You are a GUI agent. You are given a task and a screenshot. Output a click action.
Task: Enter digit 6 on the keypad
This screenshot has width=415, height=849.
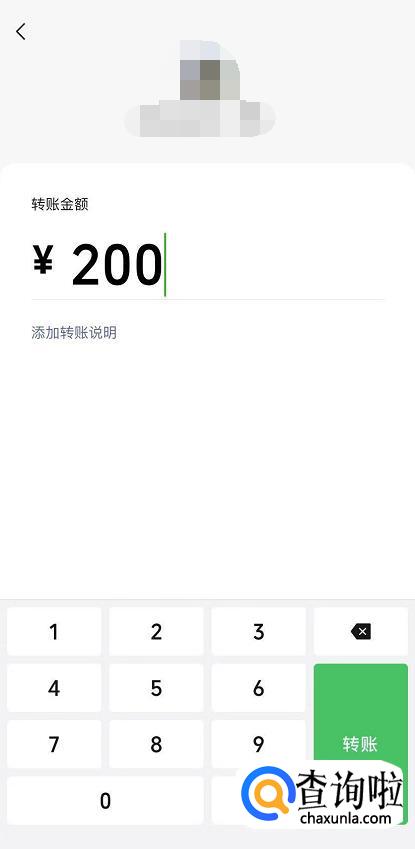pos(258,688)
